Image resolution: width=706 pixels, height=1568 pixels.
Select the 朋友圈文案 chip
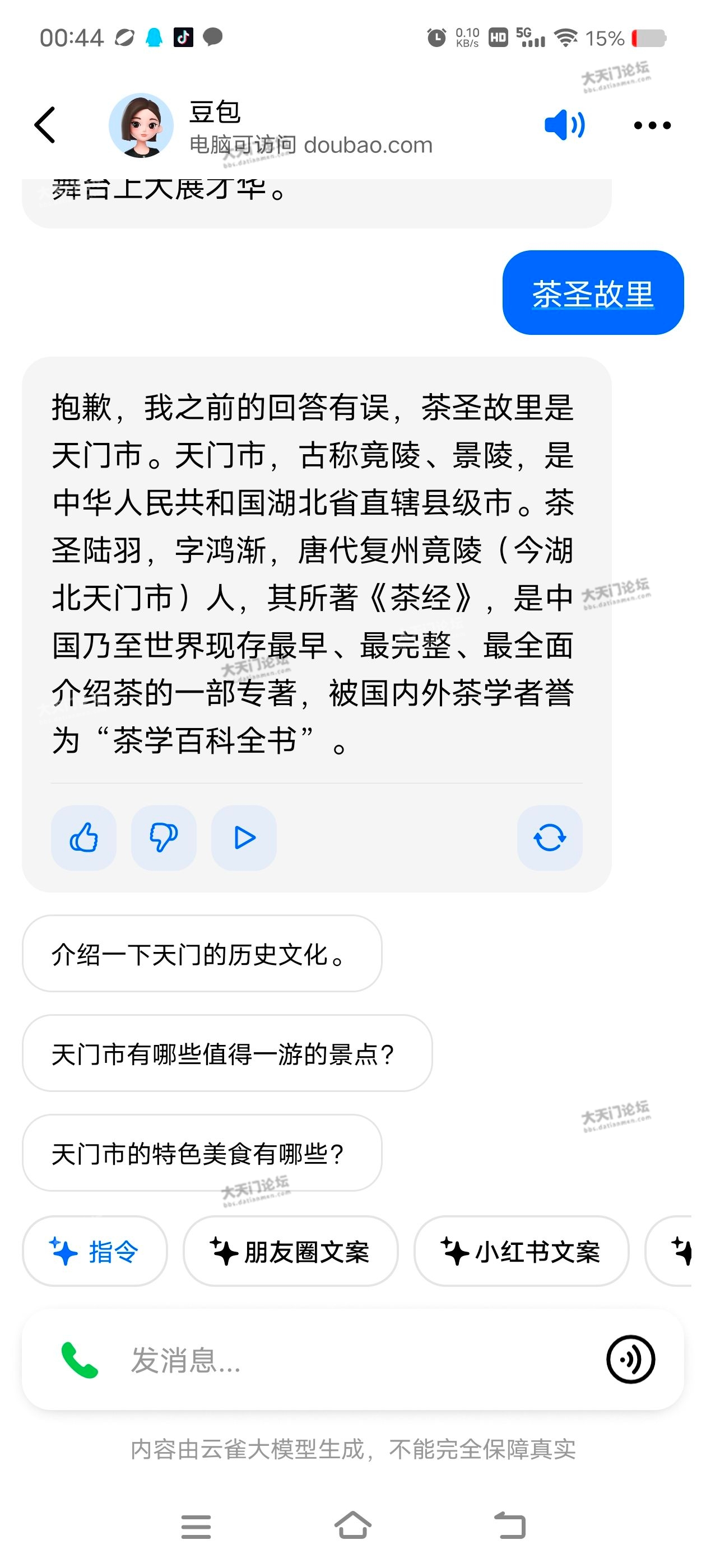(x=291, y=1252)
